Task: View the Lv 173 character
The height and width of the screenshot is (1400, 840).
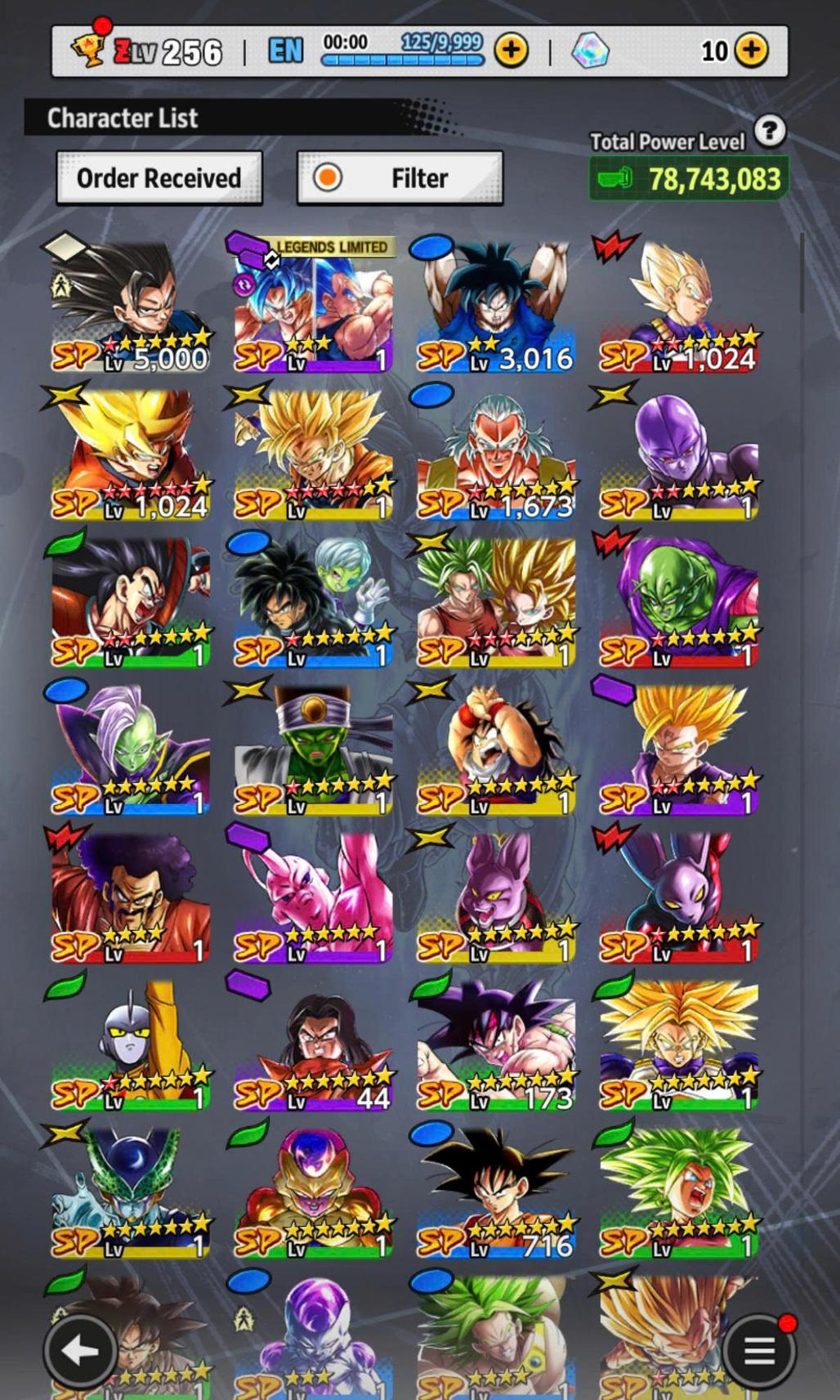Action: point(496,1046)
